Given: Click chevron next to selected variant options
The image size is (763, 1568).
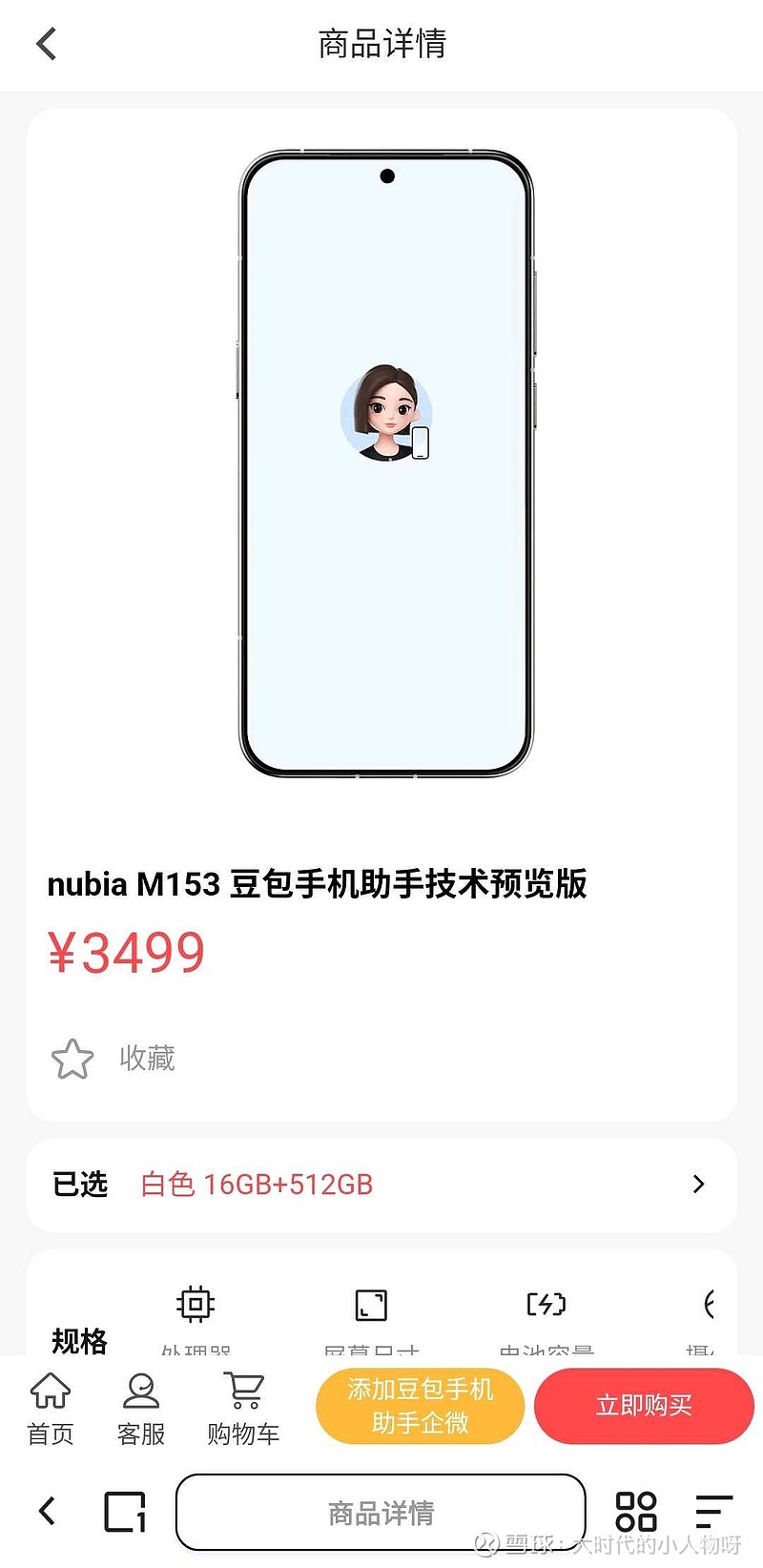Looking at the screenshot, I should [x=697, y=1185].
